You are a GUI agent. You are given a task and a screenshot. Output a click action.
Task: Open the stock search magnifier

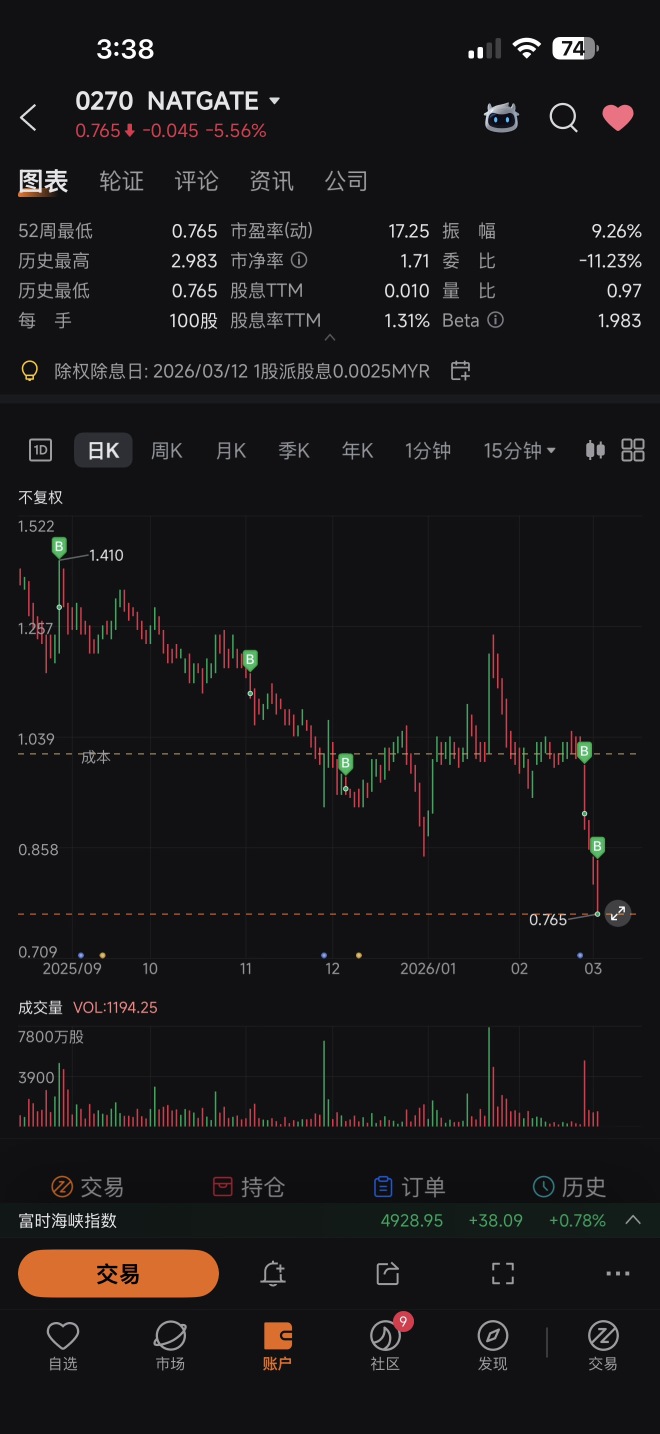click(564, 118)
